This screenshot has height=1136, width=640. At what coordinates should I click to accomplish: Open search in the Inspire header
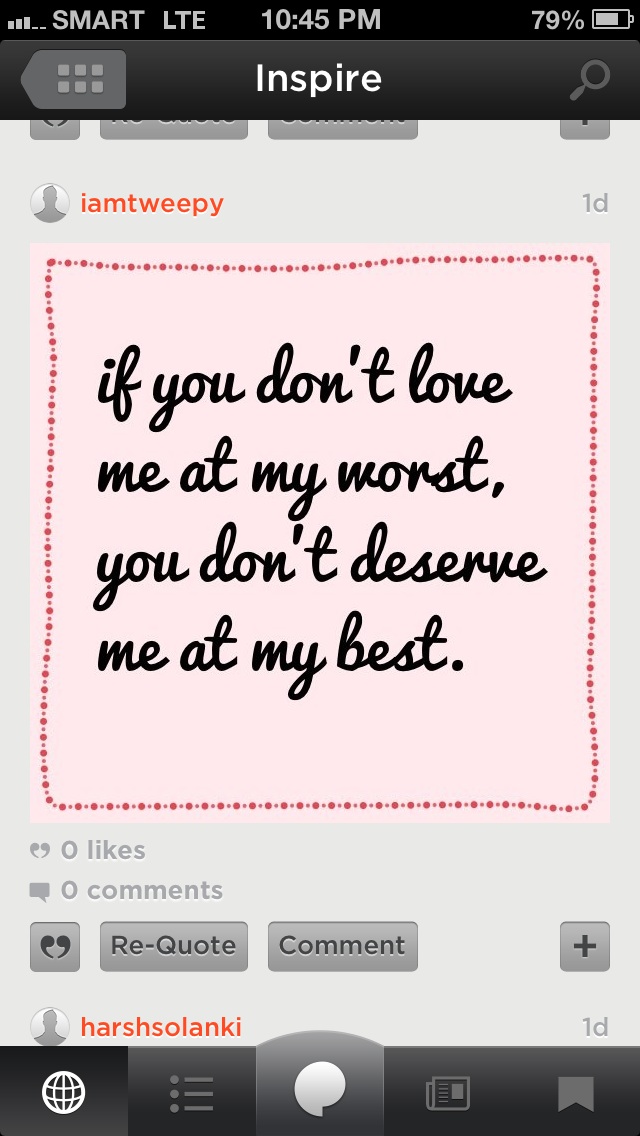coord(589,80)
